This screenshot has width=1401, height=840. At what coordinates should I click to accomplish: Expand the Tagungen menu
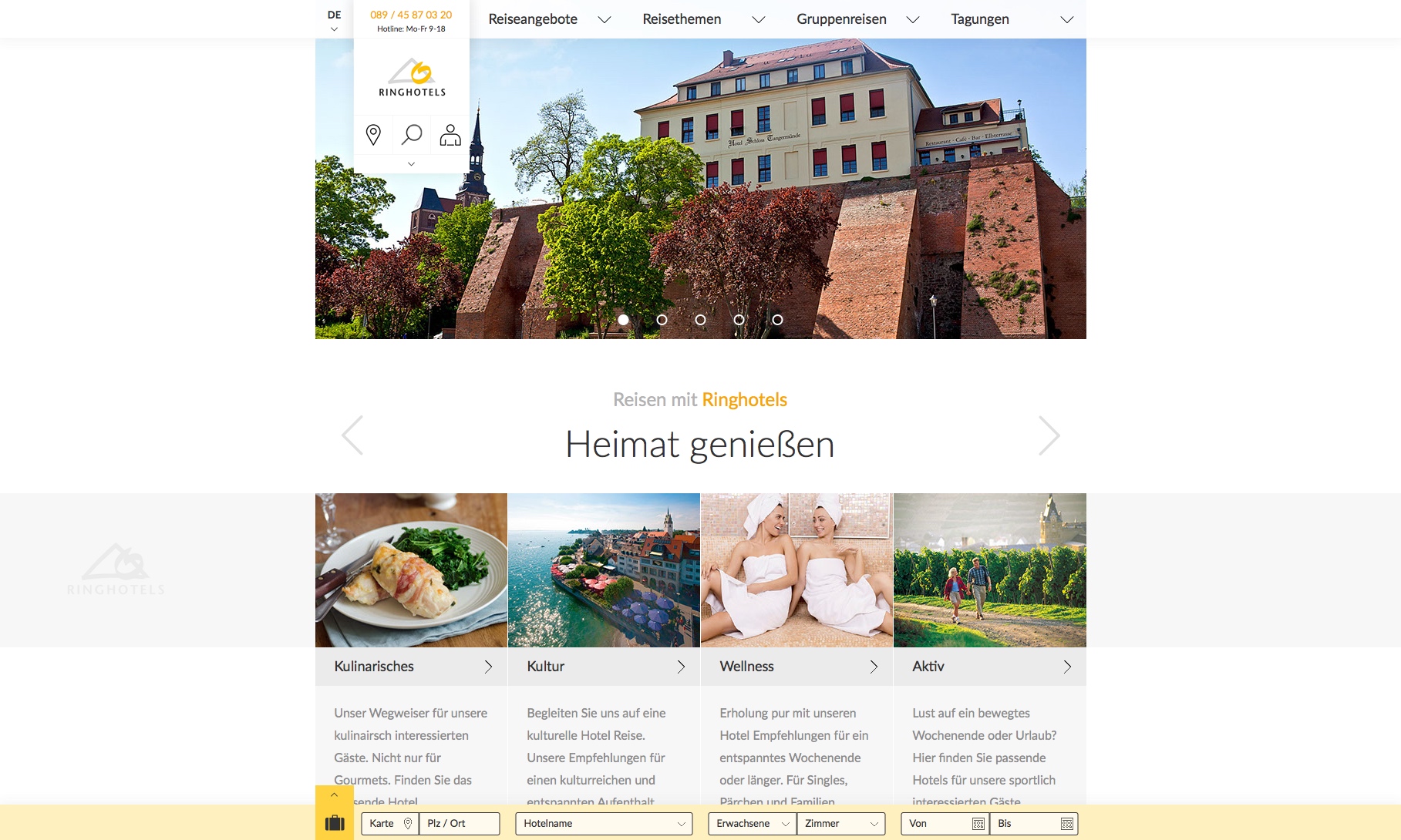pos(1012,19)
